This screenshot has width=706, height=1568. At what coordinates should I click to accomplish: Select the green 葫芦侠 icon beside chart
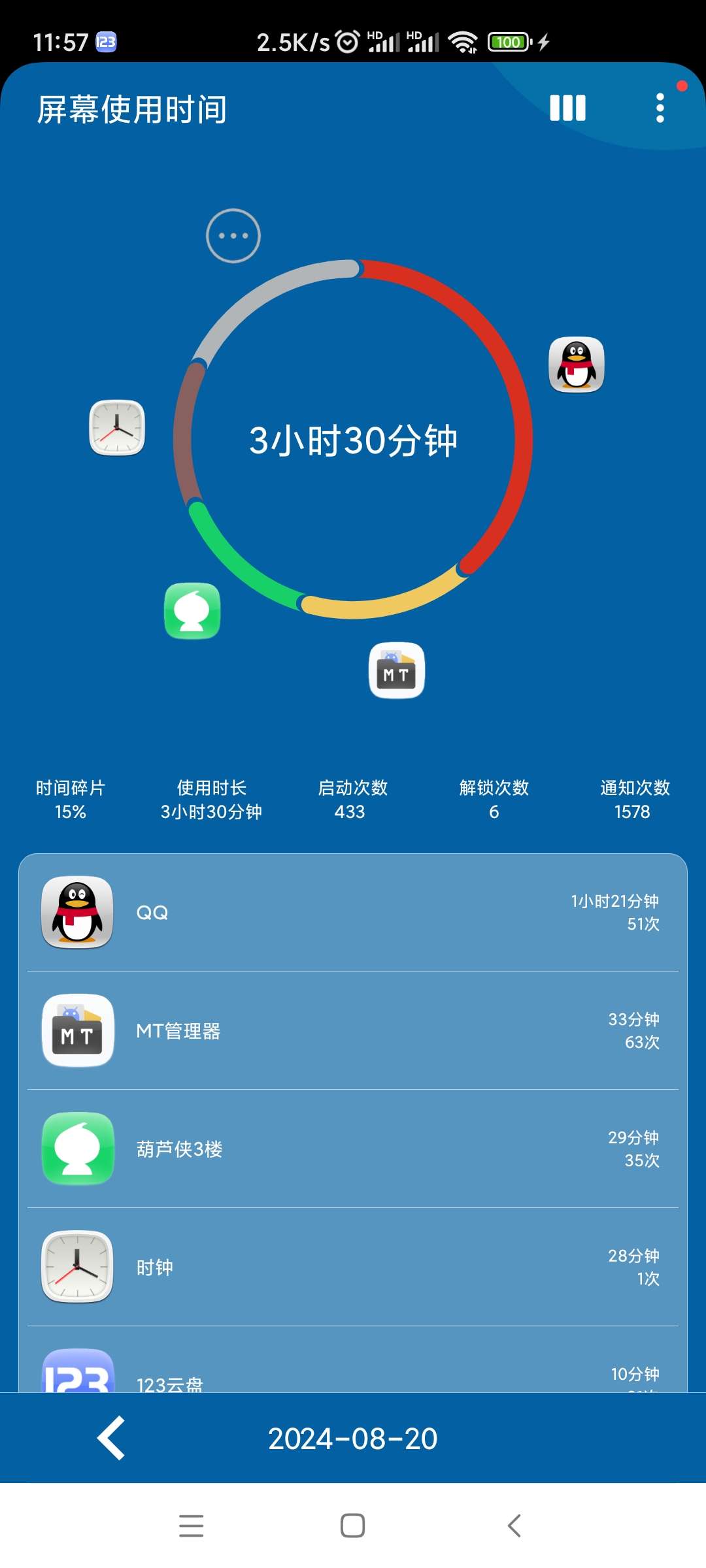point(192,611)
